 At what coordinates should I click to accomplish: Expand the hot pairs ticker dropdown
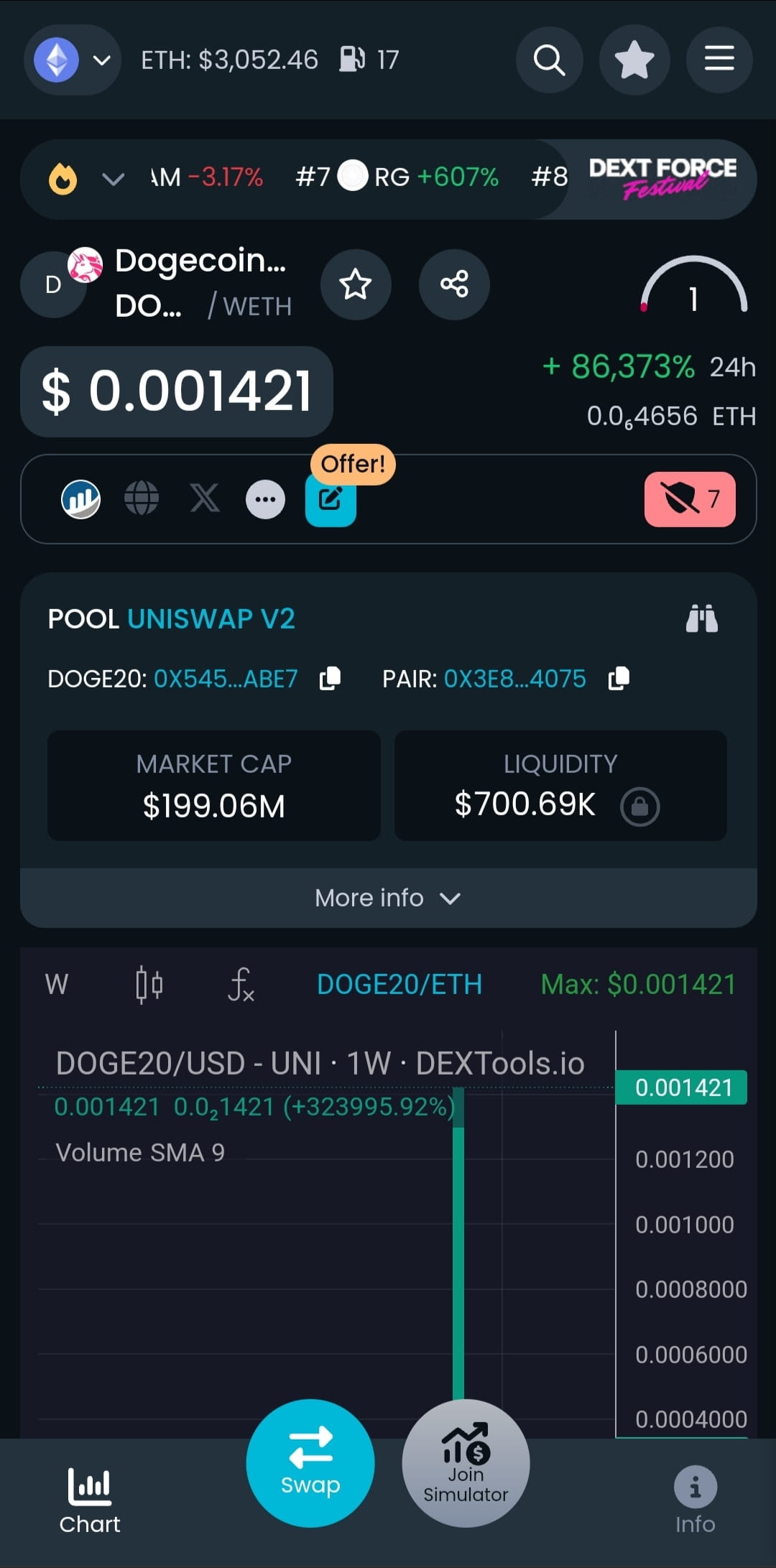click(112, 179)
